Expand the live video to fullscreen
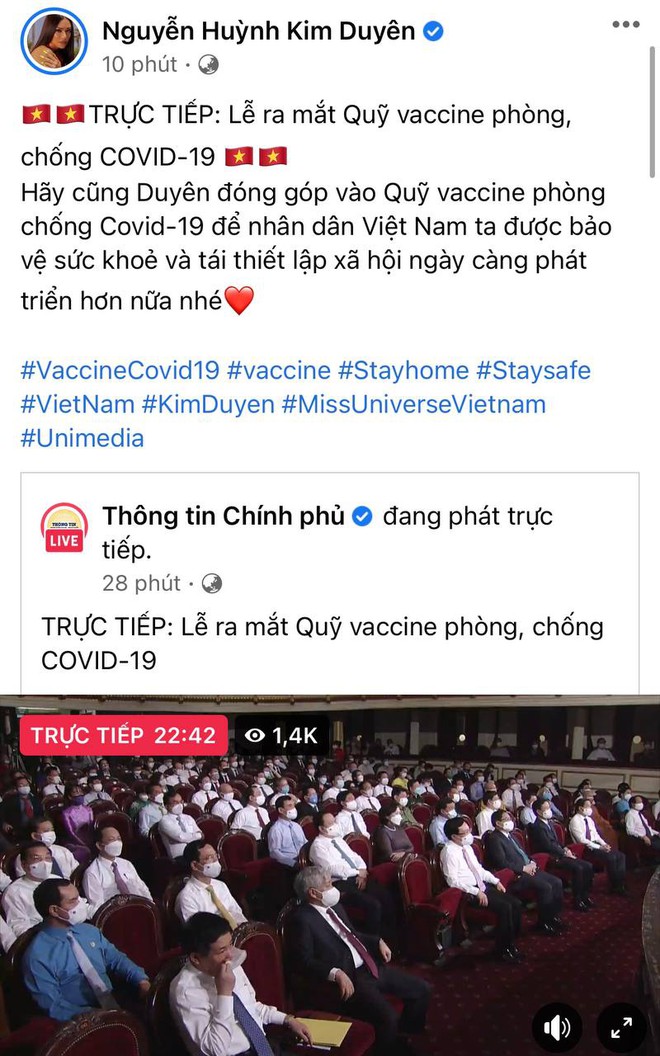Viewport: 660px width, 1056px height. click(621, 1027)
